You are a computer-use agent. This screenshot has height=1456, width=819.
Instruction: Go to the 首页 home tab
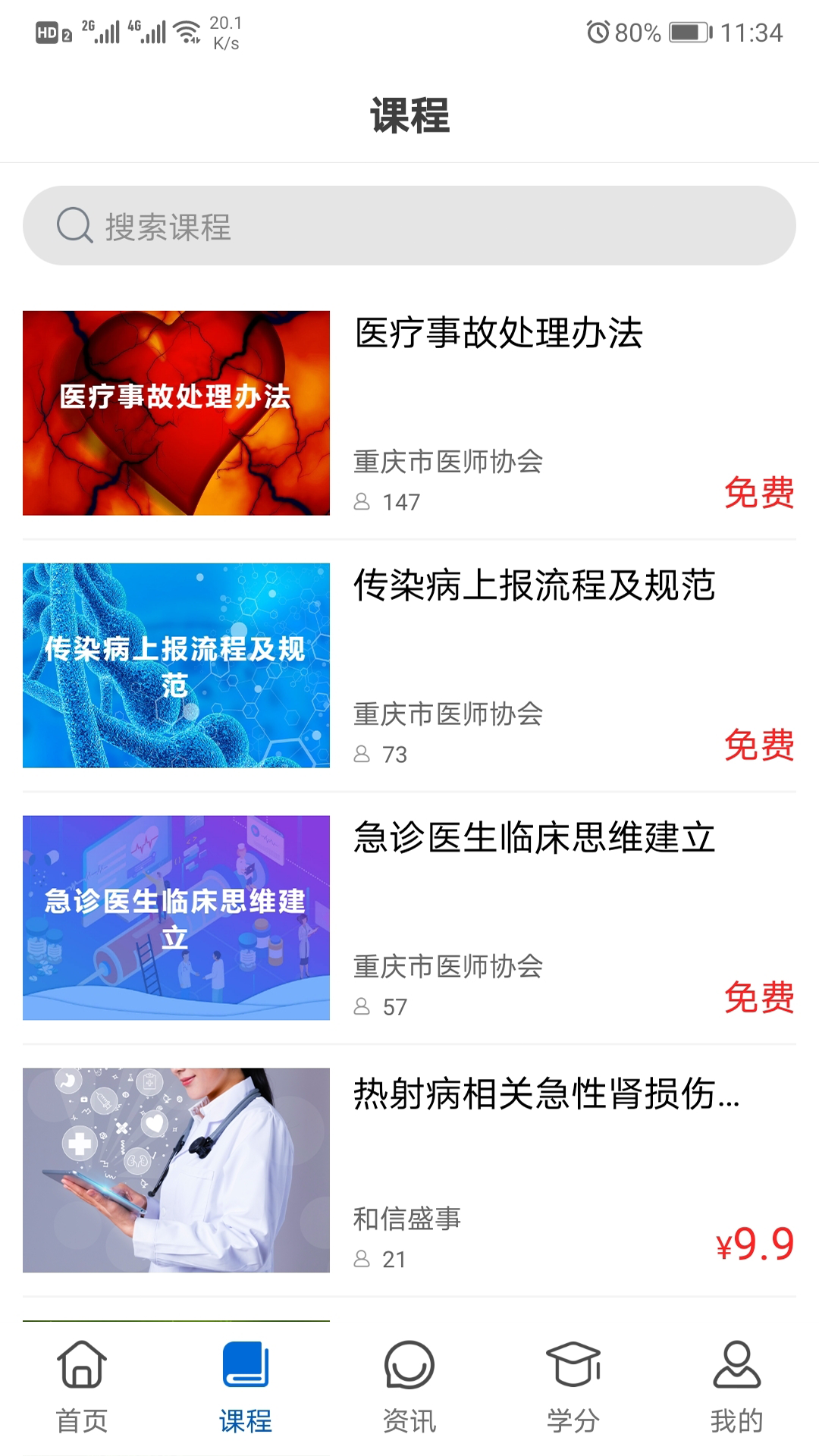pos(82,1386)
